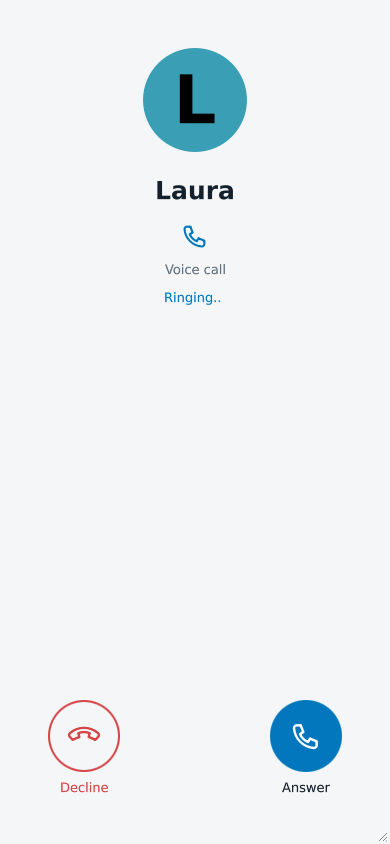
Task: Answer Laura's voice call
Action: click(x=306, y=735)
